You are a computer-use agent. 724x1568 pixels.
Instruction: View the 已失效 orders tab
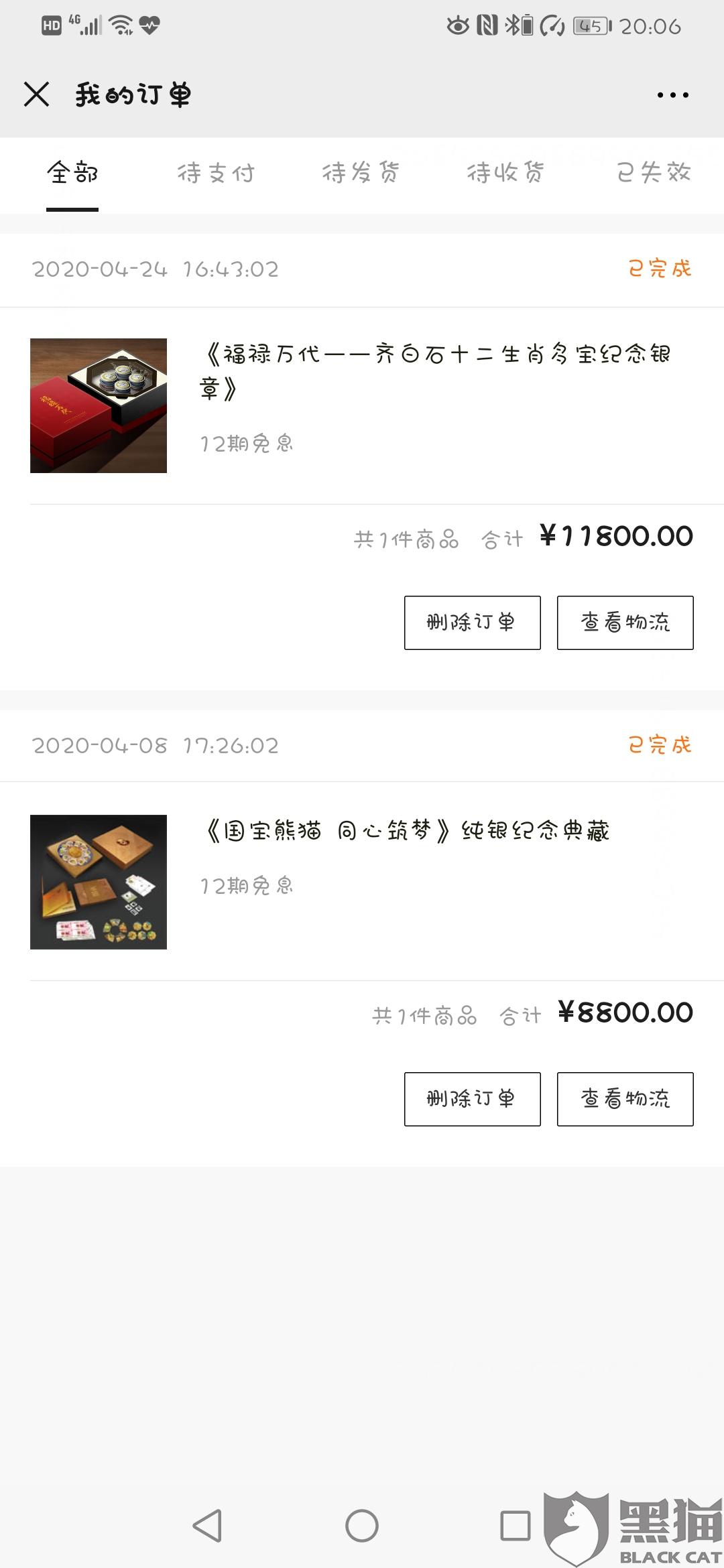(x=654, y=173)
